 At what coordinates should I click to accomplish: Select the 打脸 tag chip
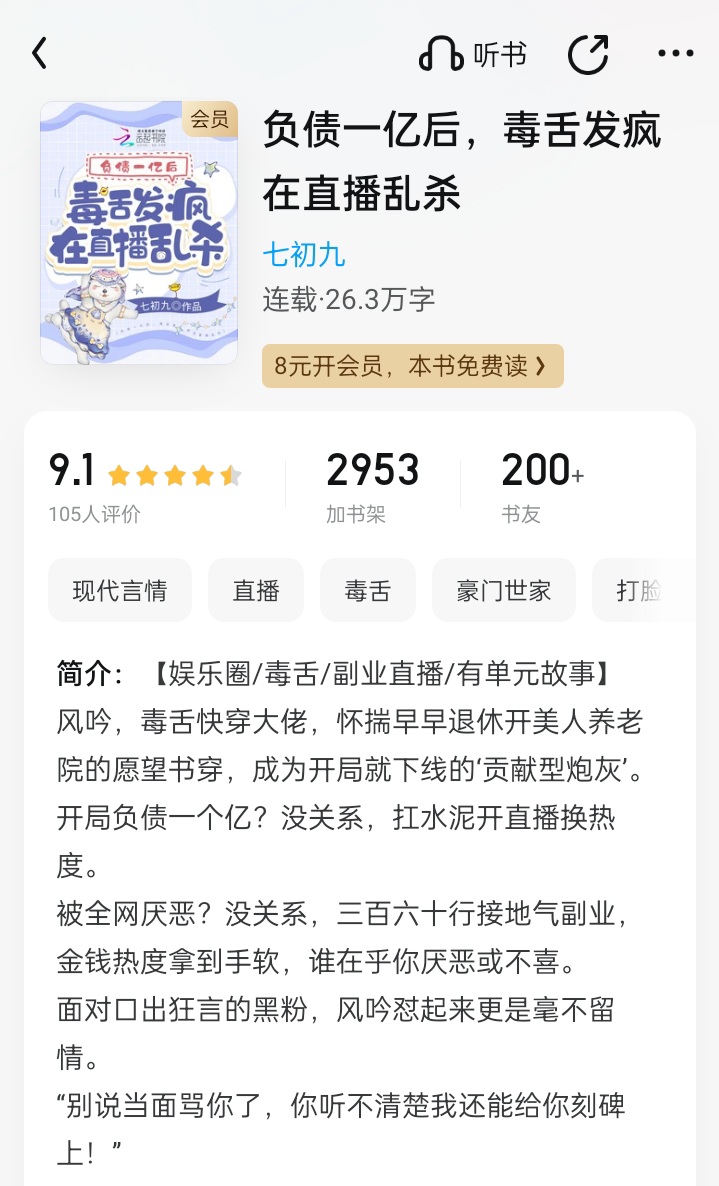point(643,590)
